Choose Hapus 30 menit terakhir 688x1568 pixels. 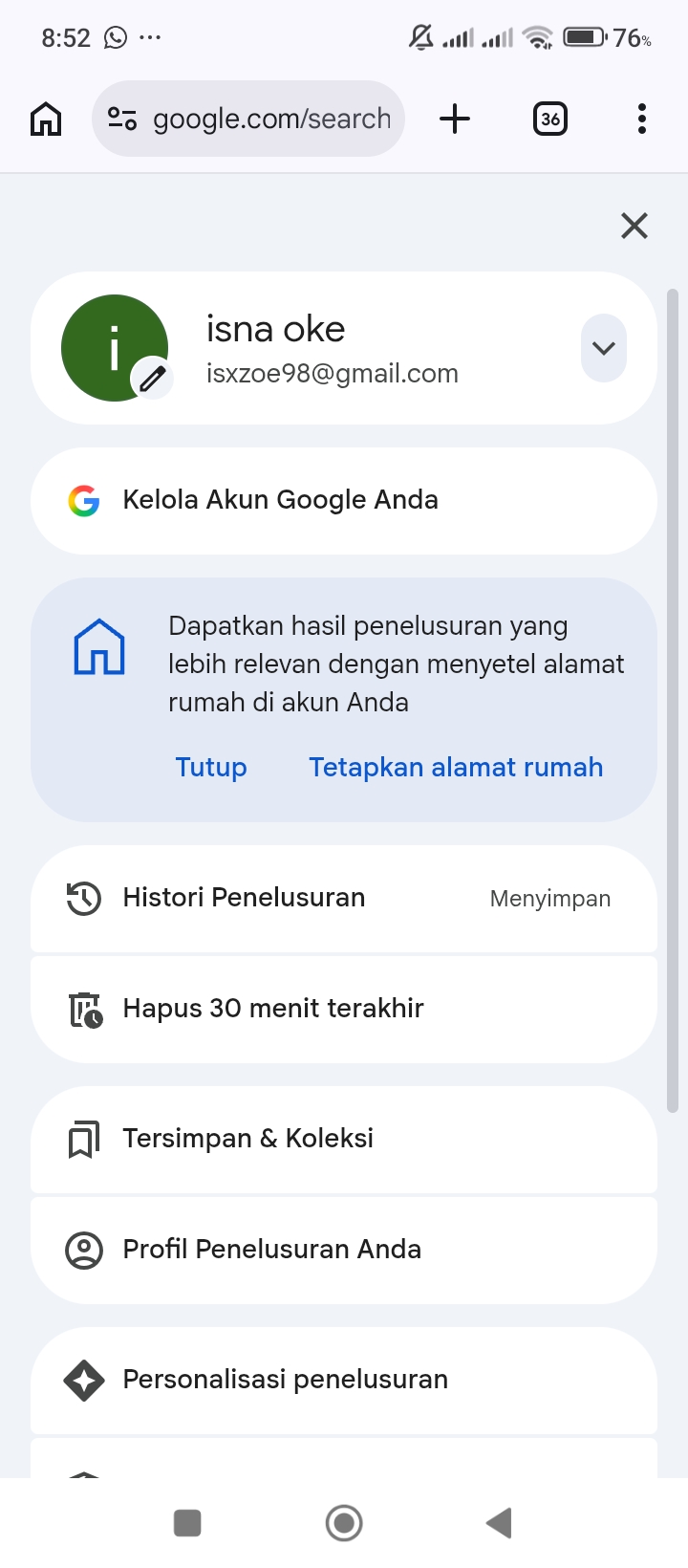(x=344, y=1010)
